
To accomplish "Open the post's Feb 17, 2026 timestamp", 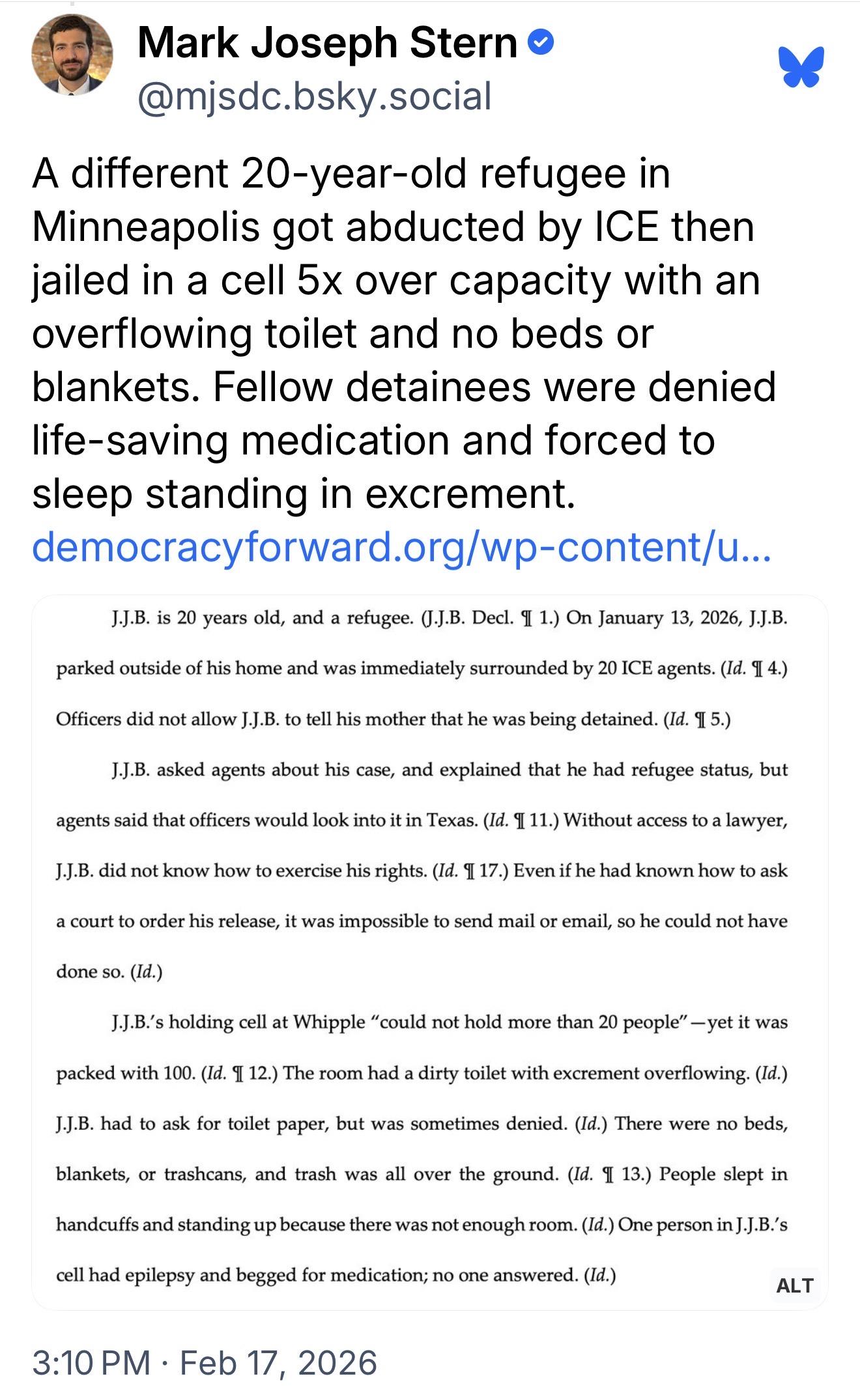I will pyautogui.click(x=204, y=1363).
